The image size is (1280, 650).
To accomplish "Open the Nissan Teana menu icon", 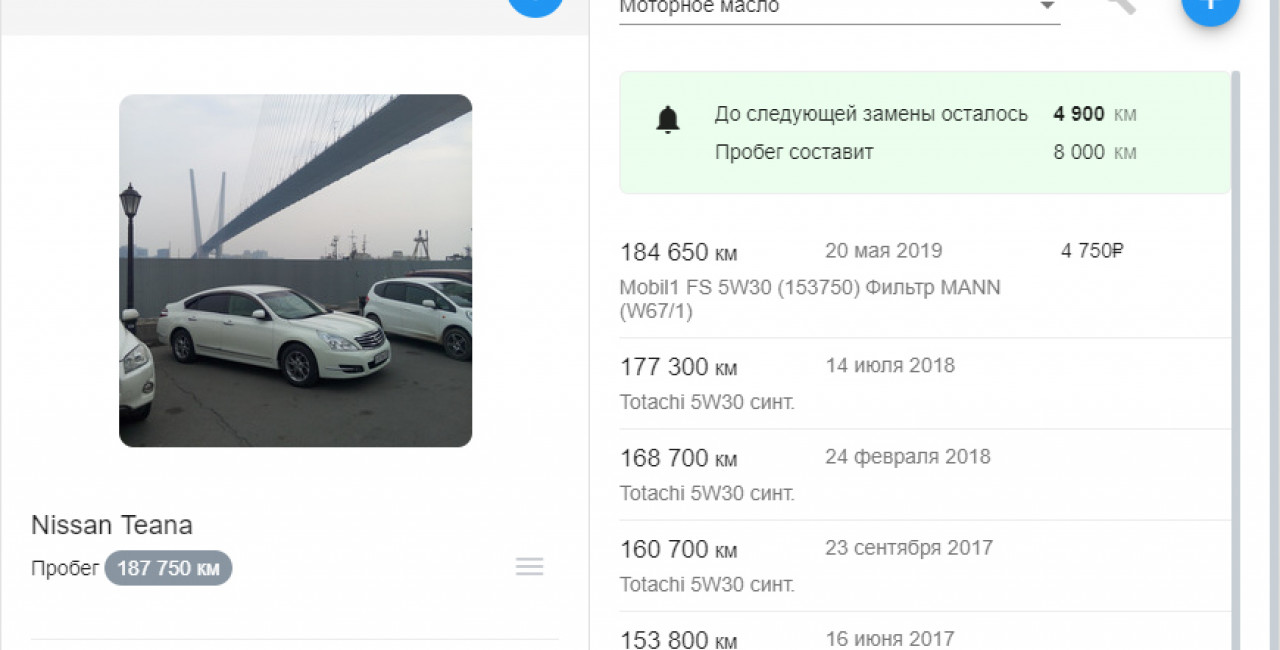I will click(x=529, y=567).
